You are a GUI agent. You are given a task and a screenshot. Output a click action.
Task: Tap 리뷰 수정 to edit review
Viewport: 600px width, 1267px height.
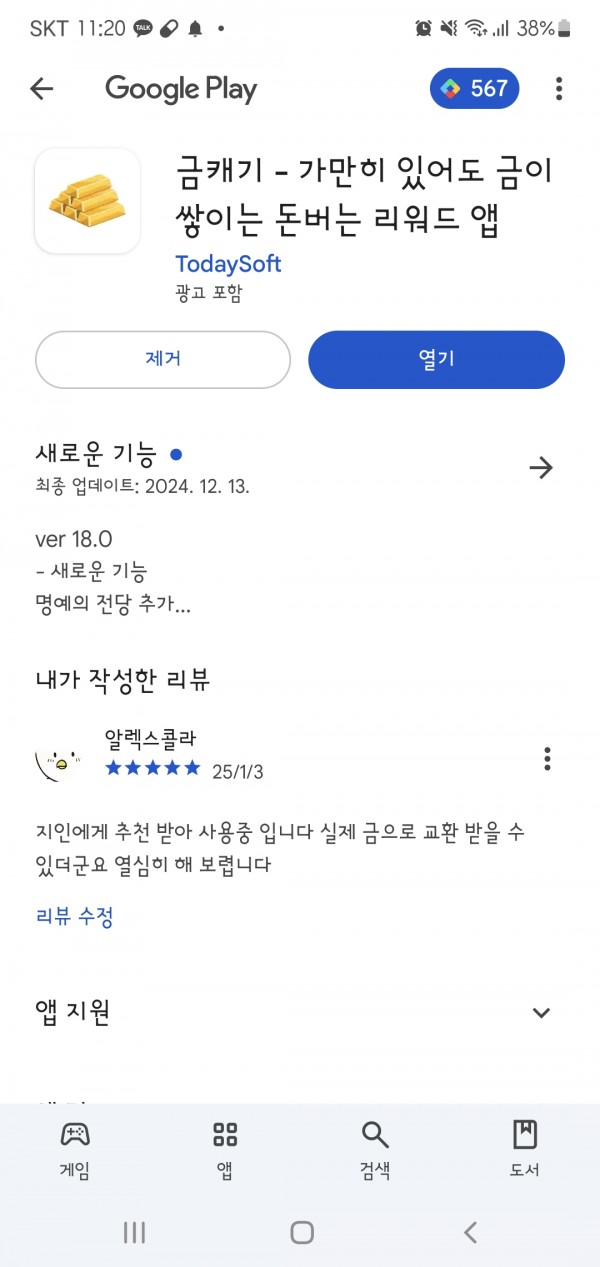74,917
